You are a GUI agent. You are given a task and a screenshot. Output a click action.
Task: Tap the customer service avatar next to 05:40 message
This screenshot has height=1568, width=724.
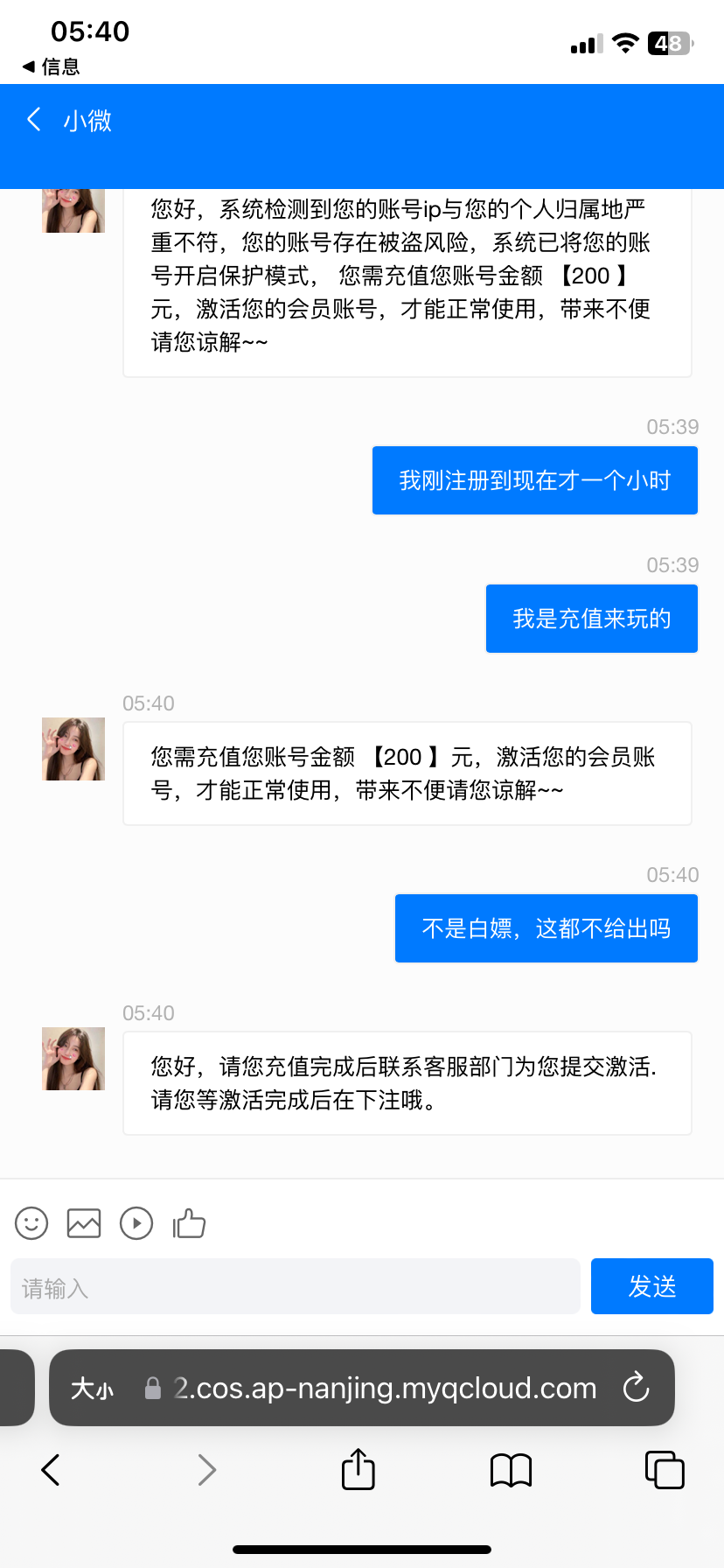(x=73, y=1058)
